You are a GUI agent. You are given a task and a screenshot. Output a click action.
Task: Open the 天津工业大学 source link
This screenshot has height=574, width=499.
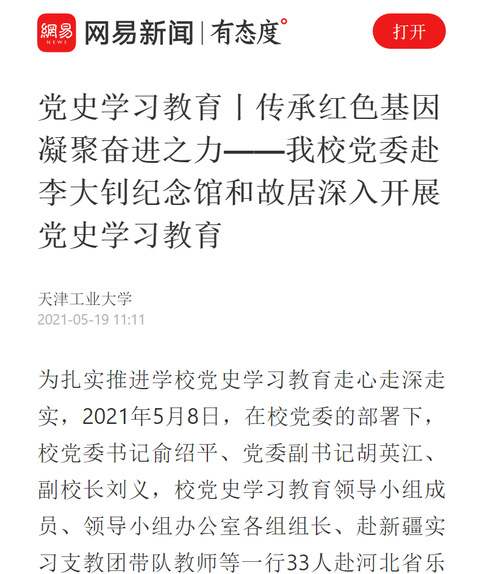[85, 299]
